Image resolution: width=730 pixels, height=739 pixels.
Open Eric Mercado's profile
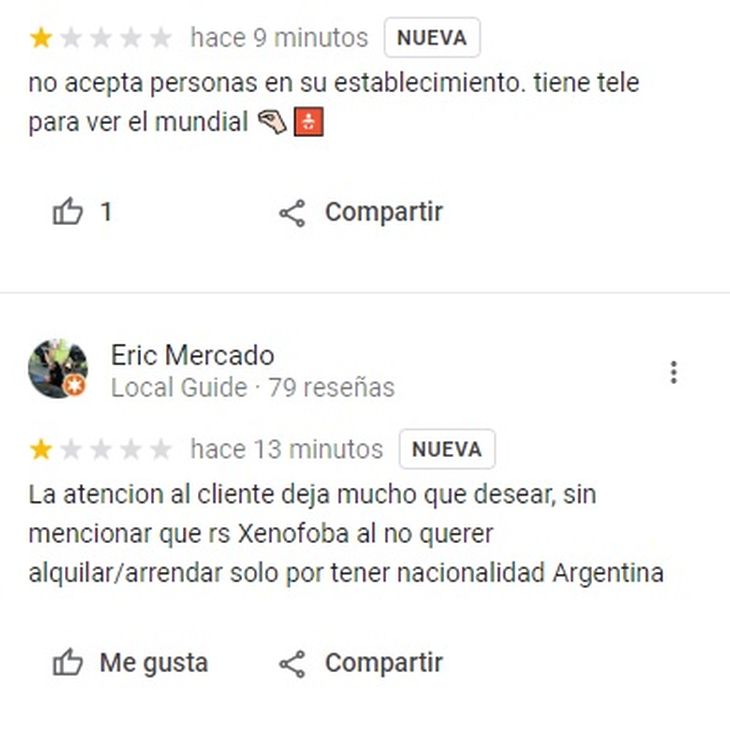(x=191, y=355)
